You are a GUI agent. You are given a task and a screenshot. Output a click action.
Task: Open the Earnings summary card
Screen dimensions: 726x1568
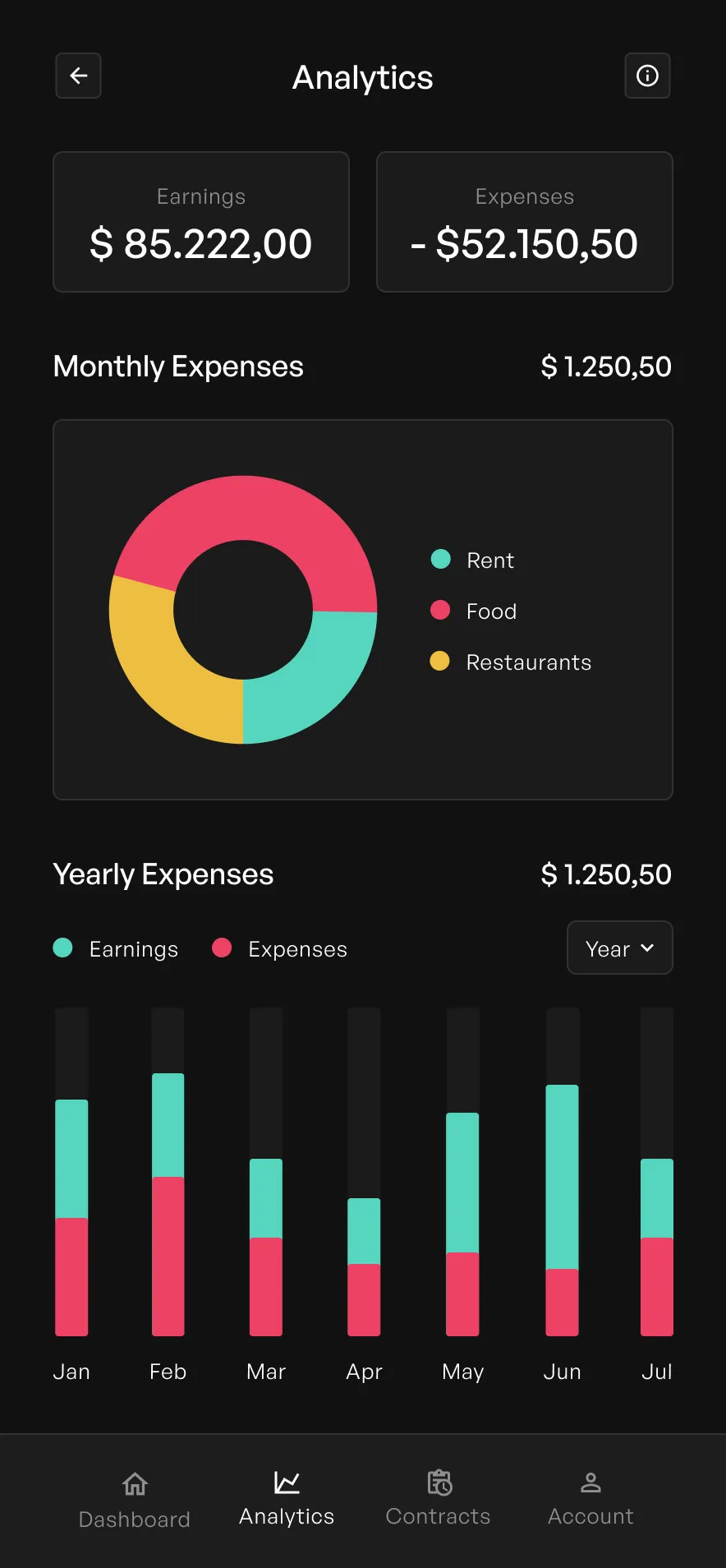click(x=200, y=221)
